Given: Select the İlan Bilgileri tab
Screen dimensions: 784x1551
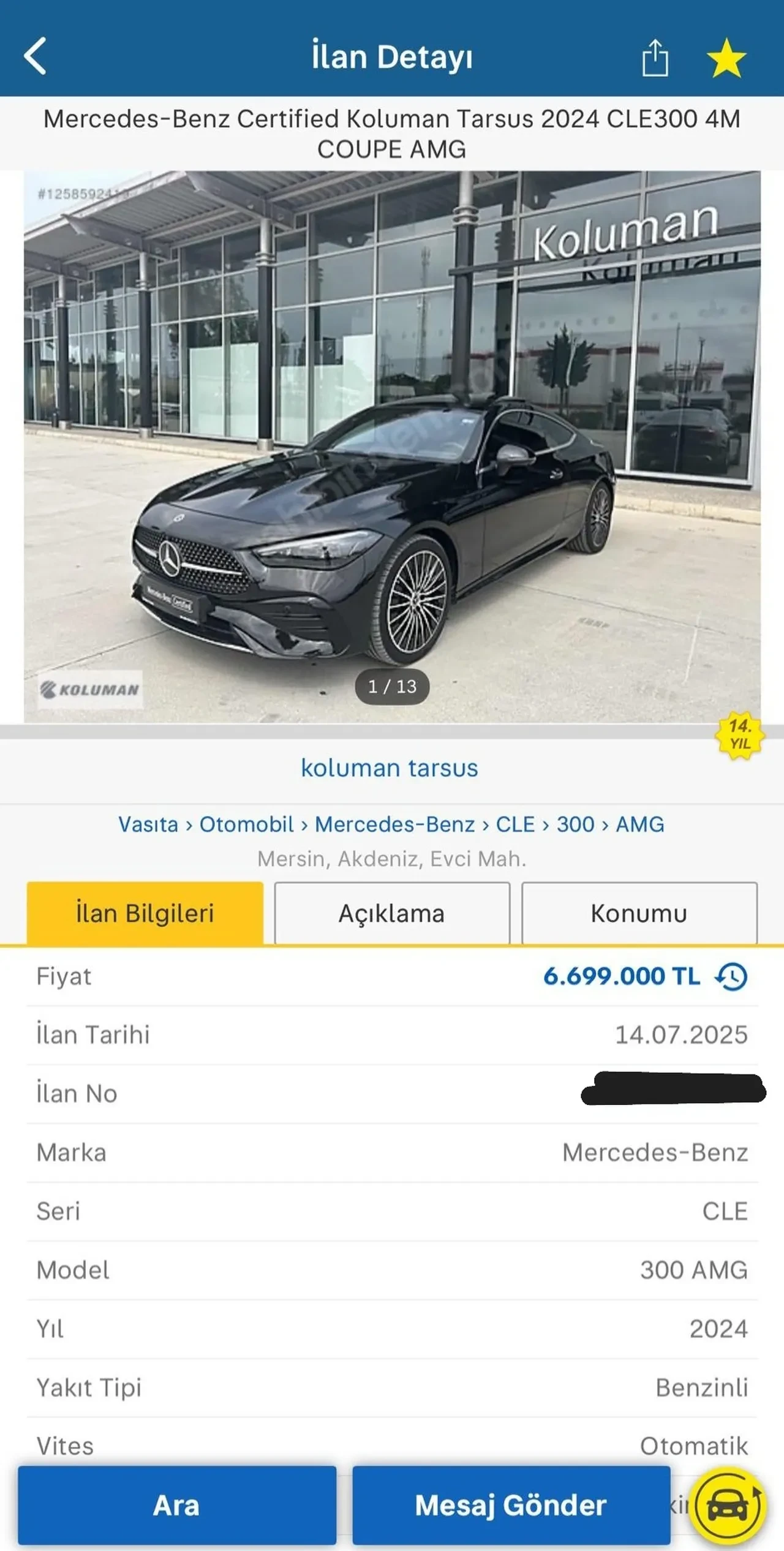Looking at the screenshot, I should click(145, 913).
